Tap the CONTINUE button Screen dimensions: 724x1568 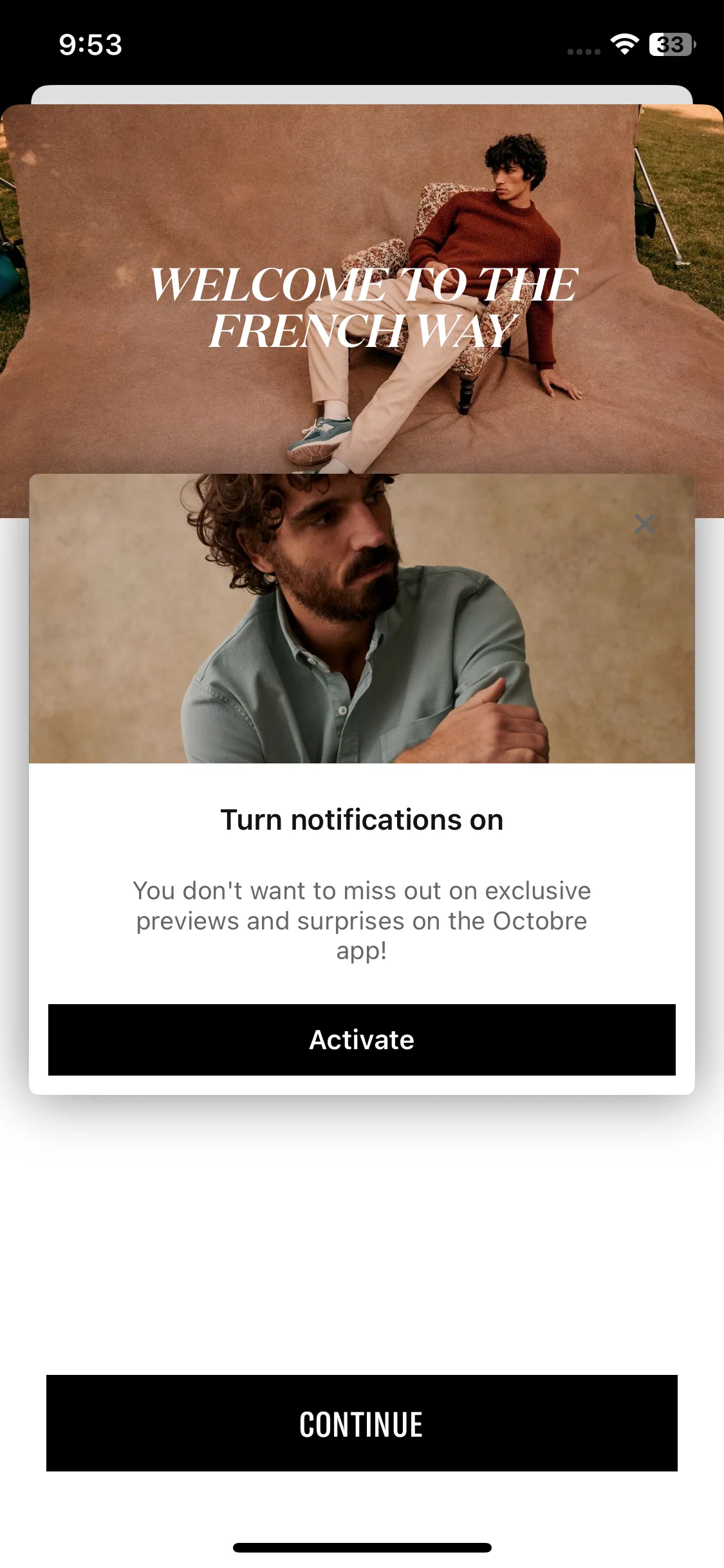[x=362, y=1423]
